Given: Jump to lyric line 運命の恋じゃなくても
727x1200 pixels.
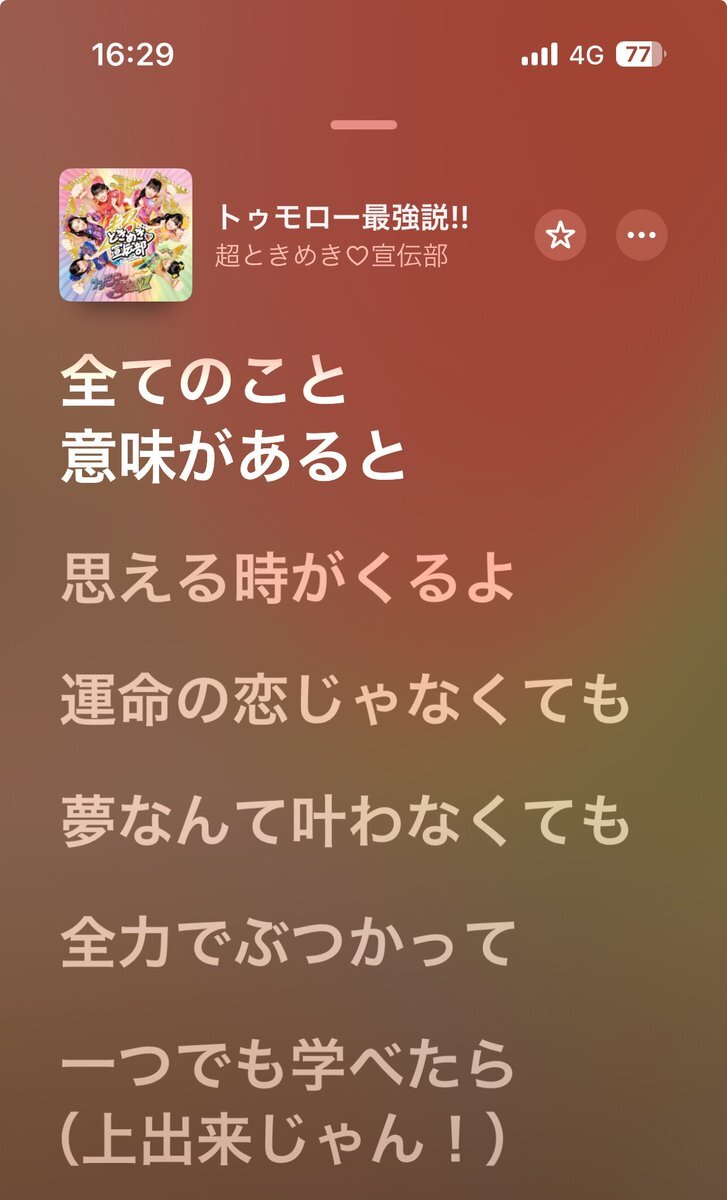Looking at the screenshot, I should point(345,700).
